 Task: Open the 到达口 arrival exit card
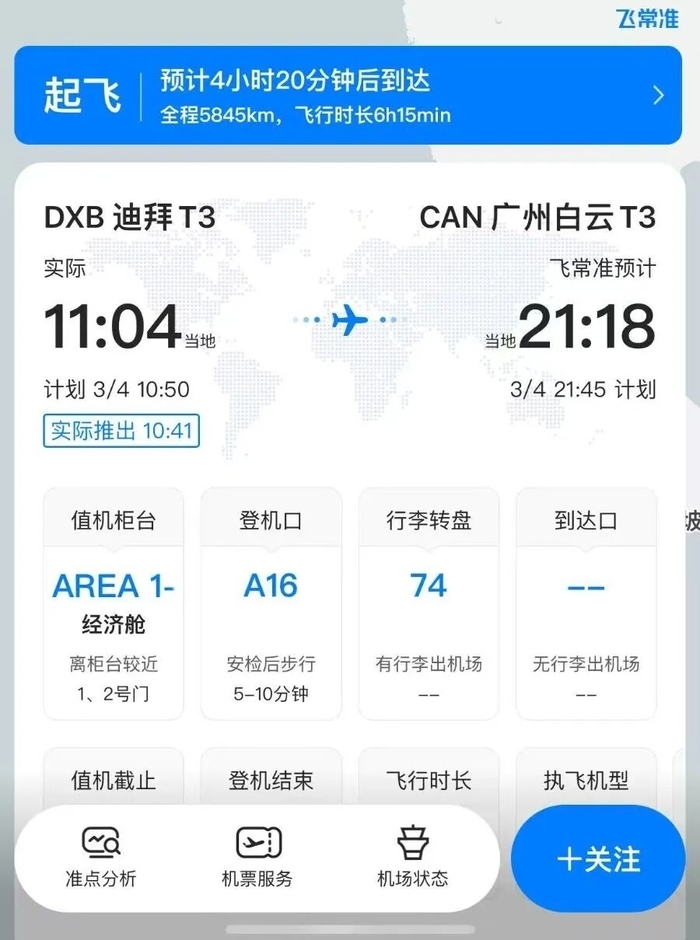pos(586,604)
